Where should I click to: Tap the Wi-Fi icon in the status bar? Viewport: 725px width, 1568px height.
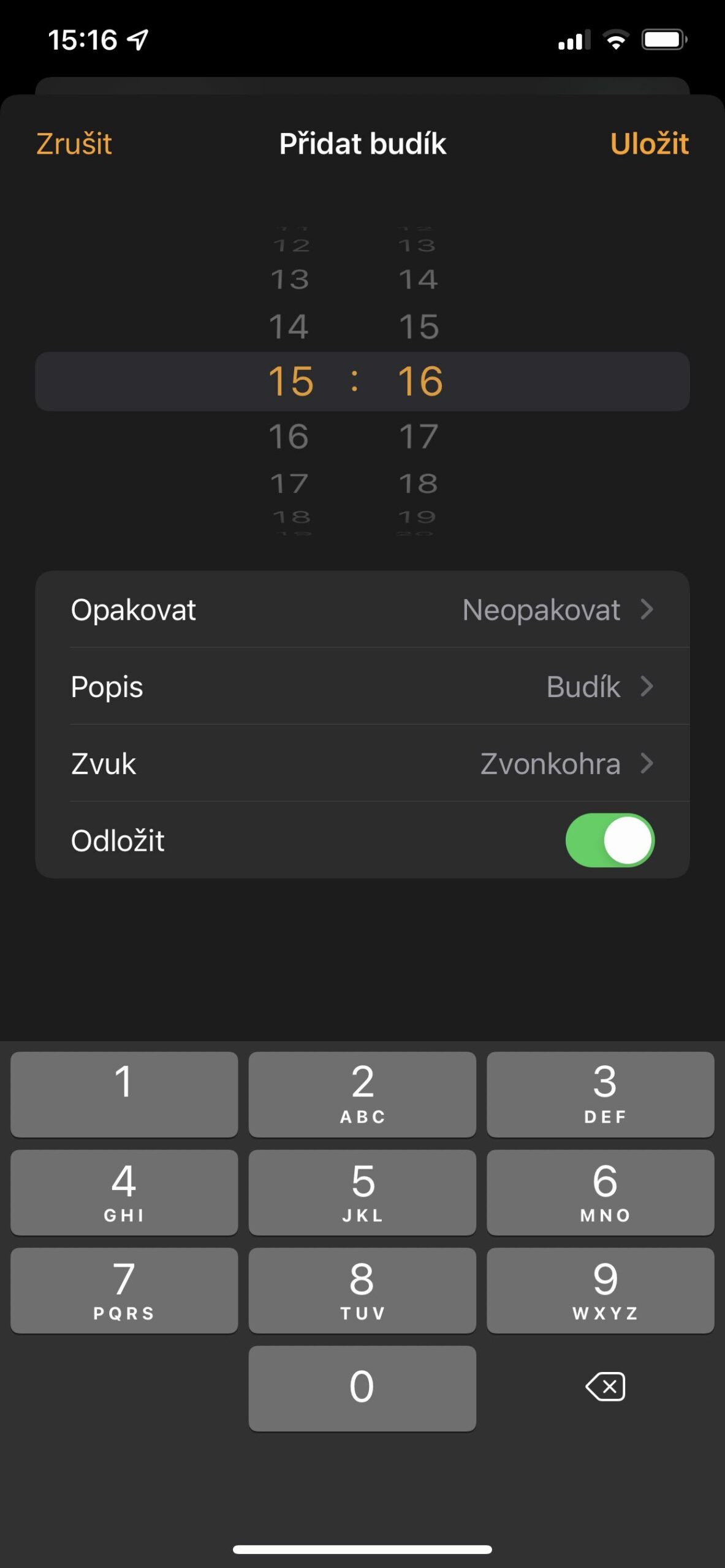pyautogui.click(x=615, y=39)
